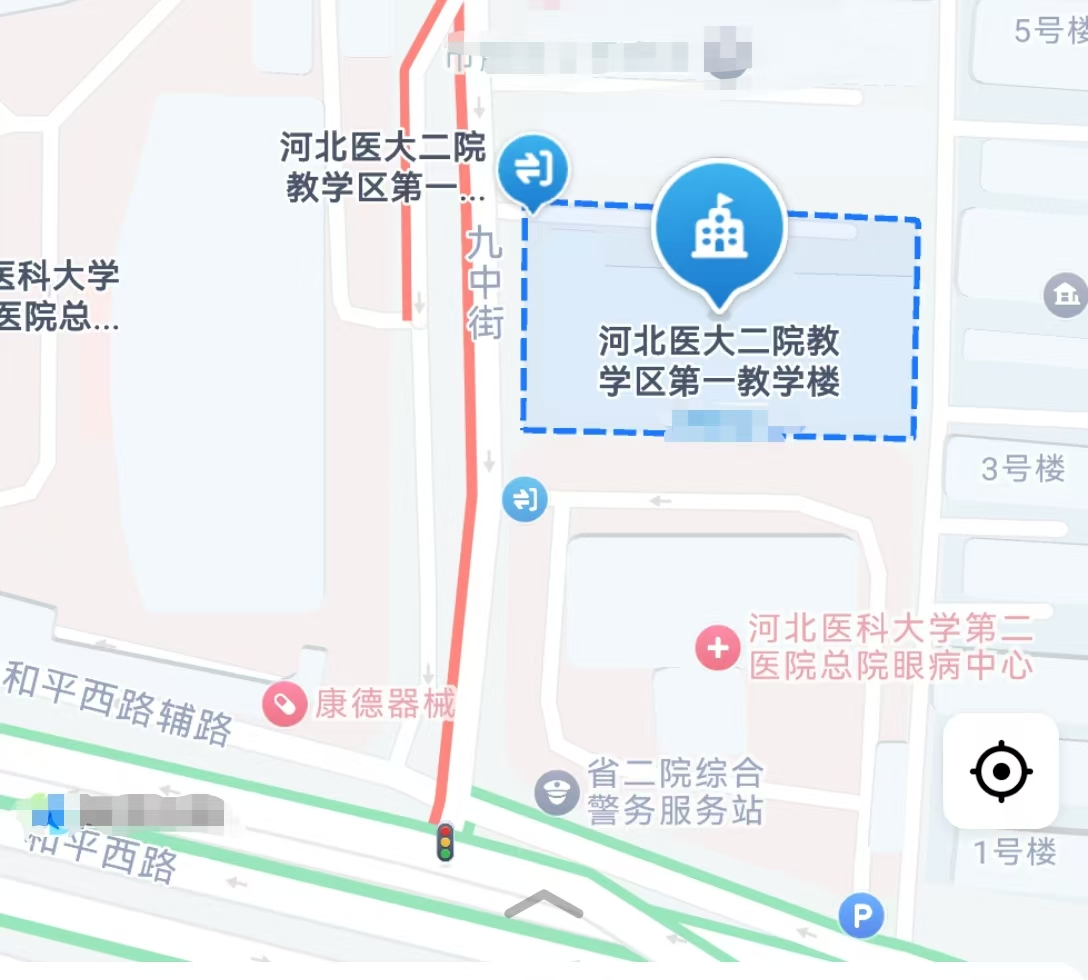This screenshot has width=1088, height=980.
Task: Tap the selected 河北医大二院教学区第一教学楼 pin
Action: tap(719, 230)
